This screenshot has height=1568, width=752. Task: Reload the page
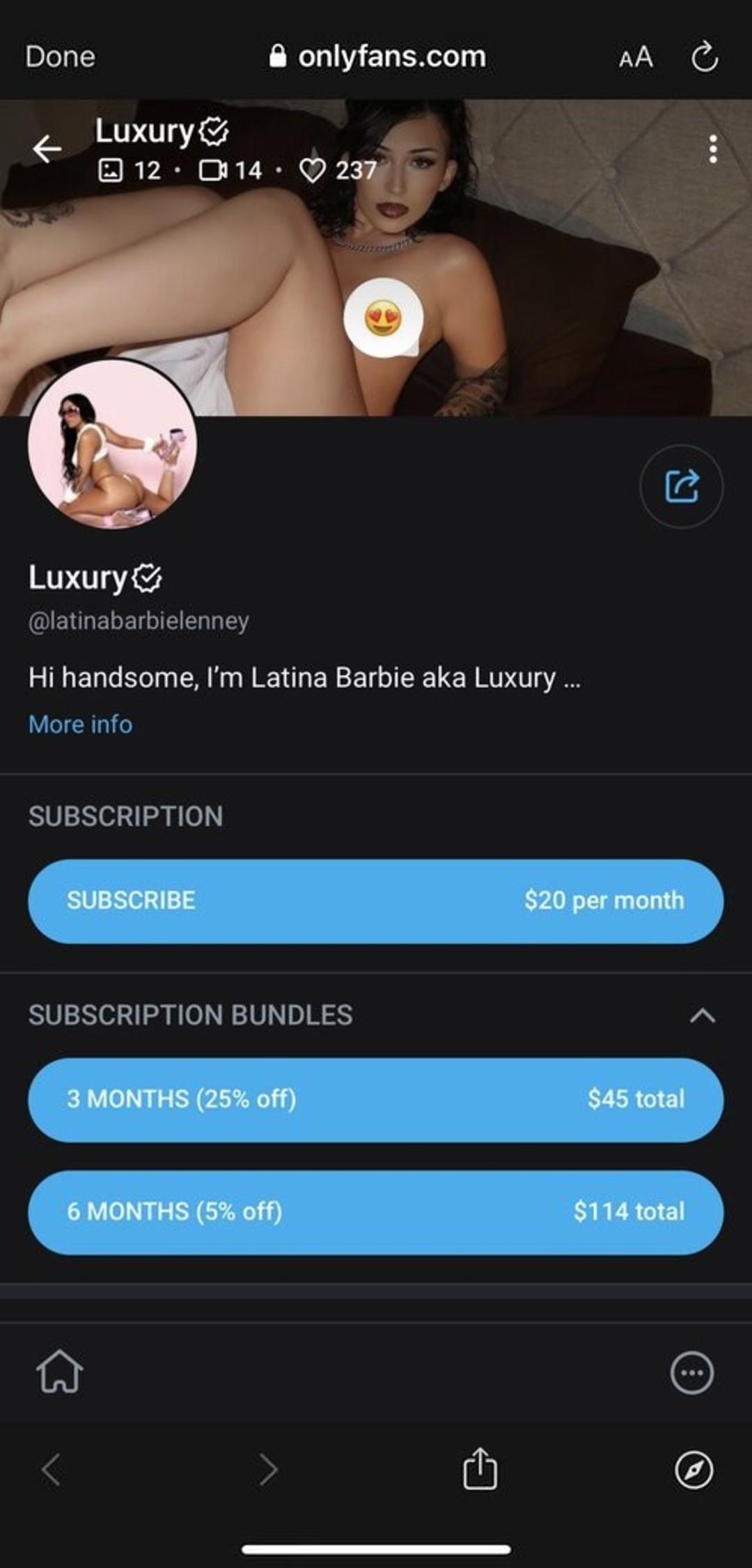pyautogui.click(x=704, y=57)
